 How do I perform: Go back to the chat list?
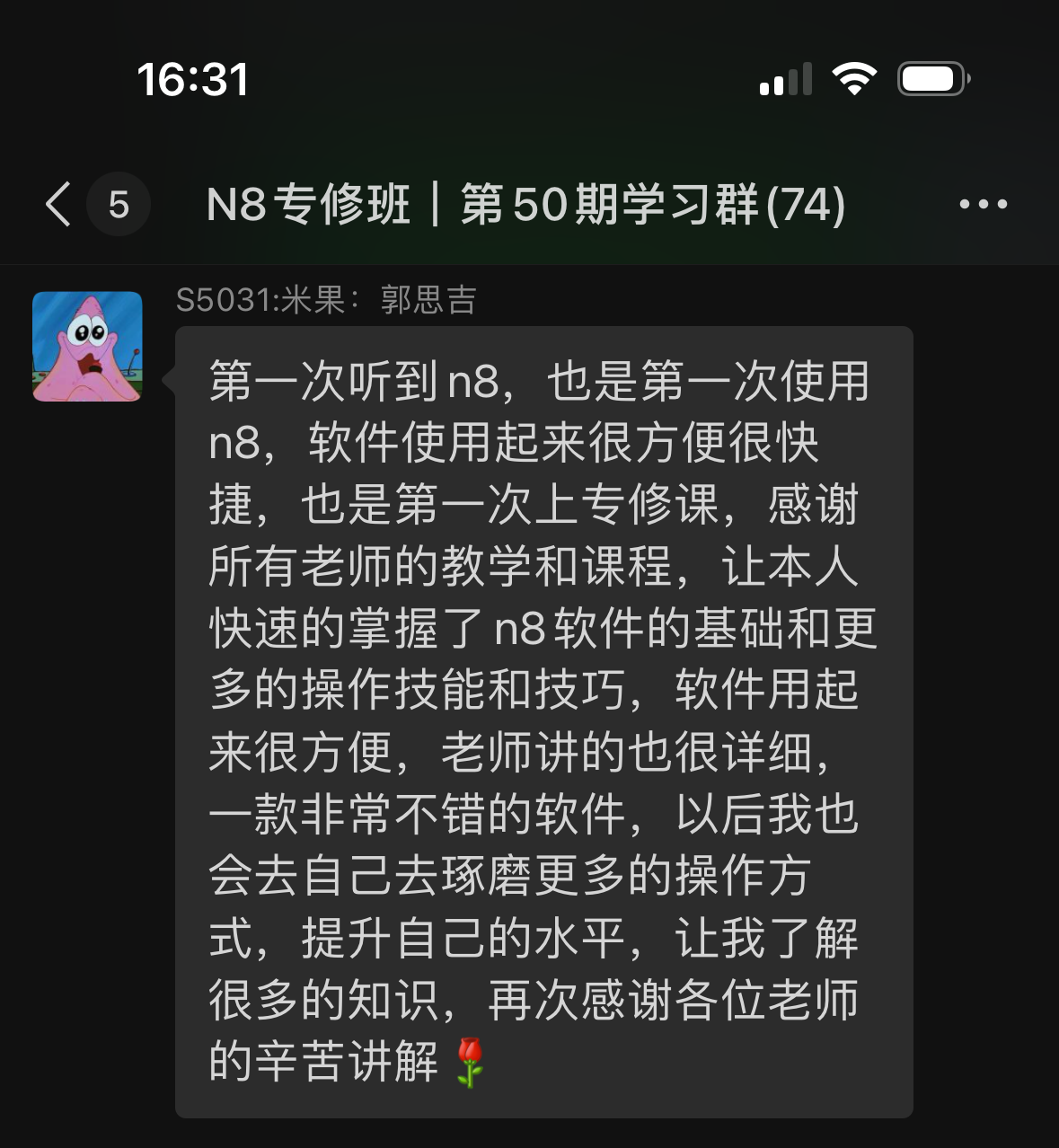tap(59, 204)
